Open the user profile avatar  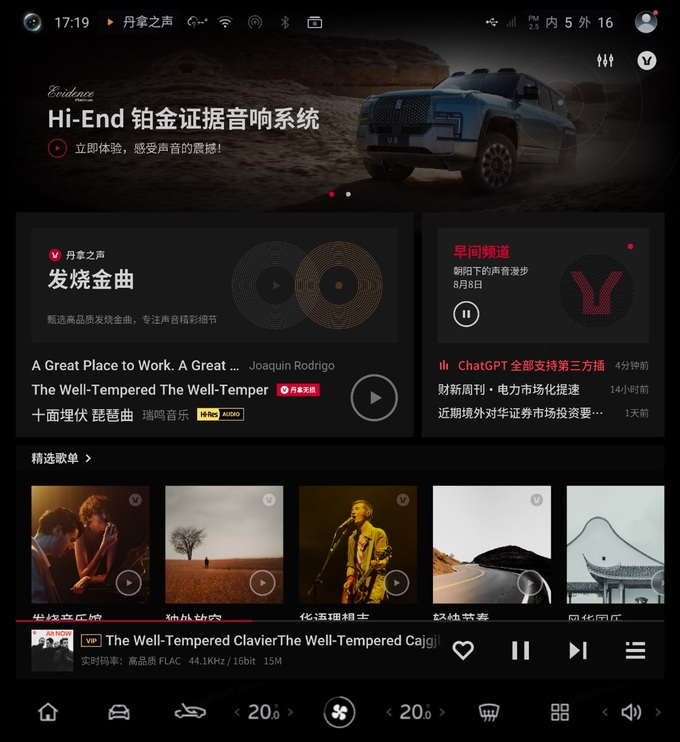coord(646,22)
